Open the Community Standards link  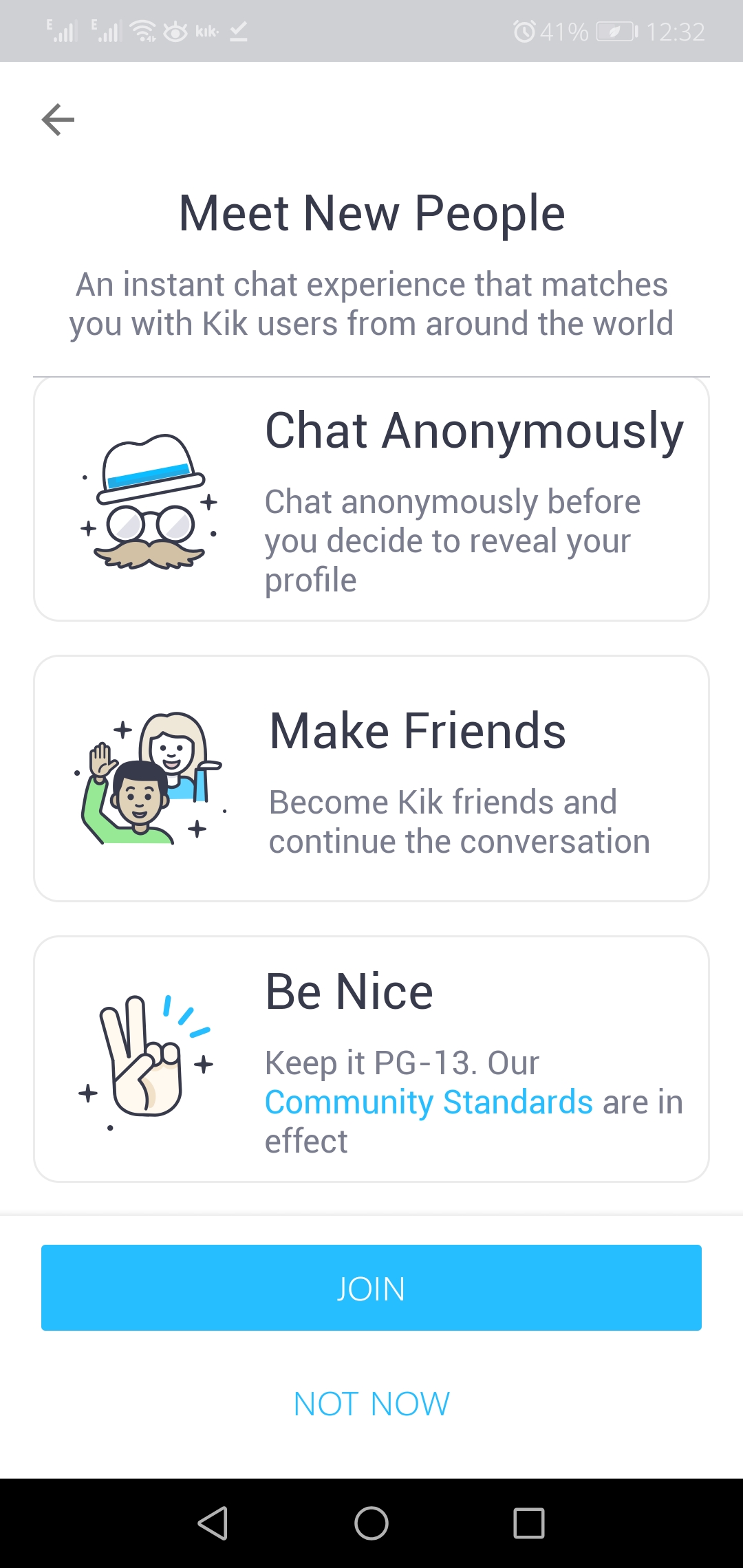(x=429, y=1102)
